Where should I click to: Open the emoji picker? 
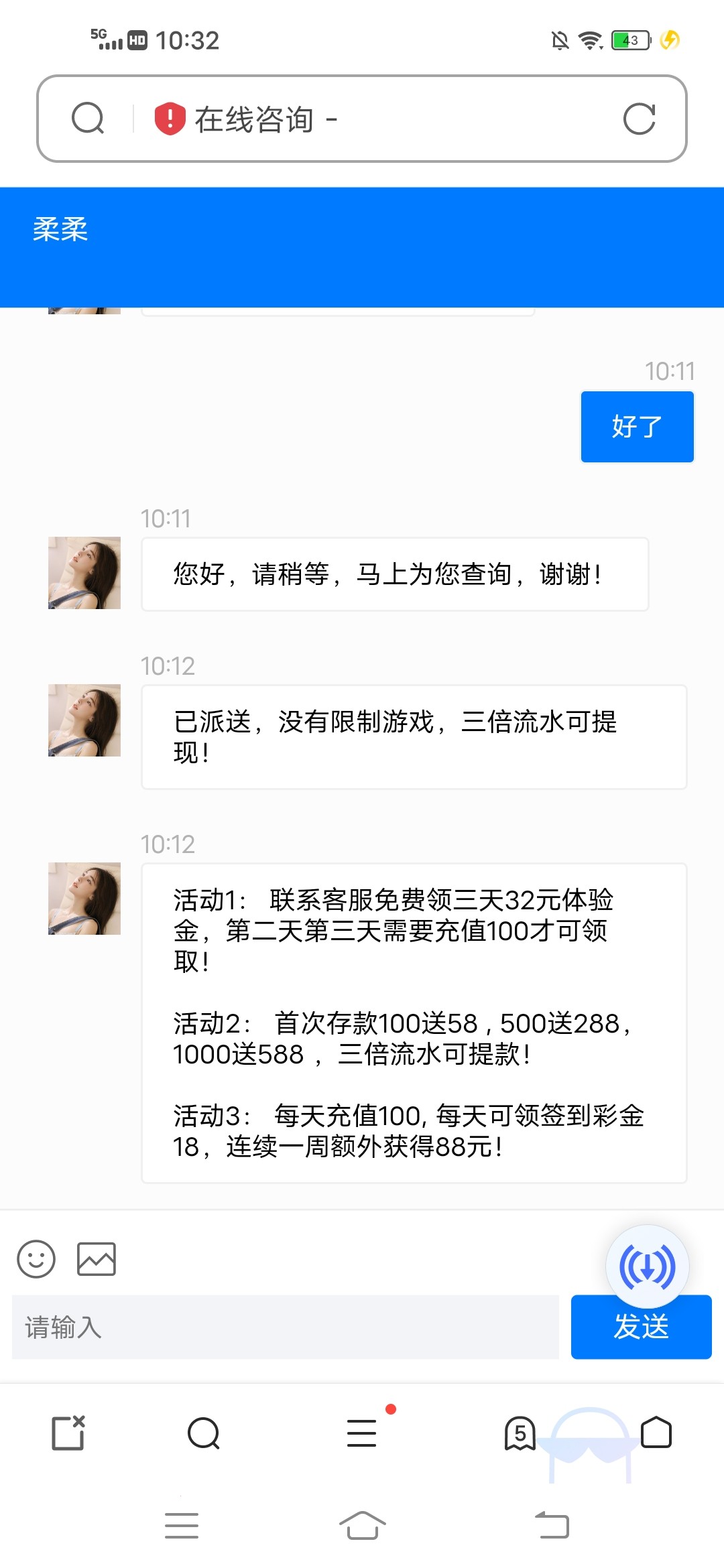(36, 1259)
